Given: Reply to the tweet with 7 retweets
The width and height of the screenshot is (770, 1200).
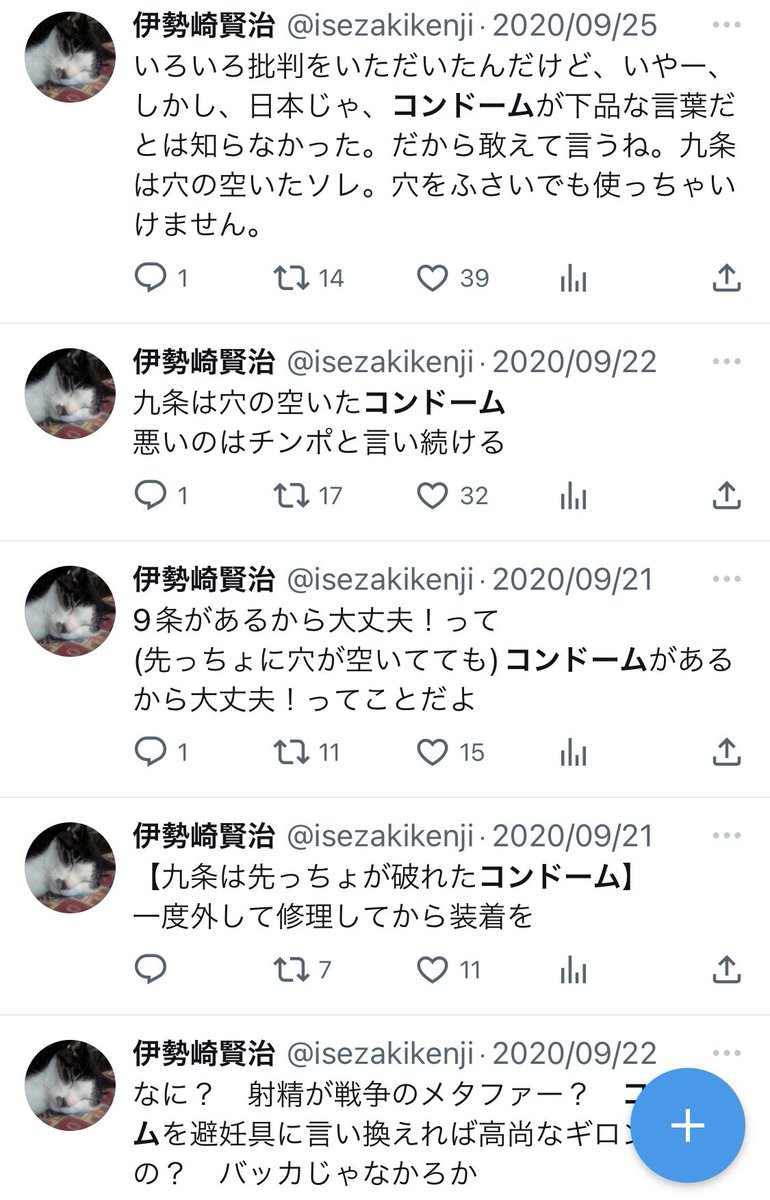Looking at the screenshot, I should [x=150, y=969].
